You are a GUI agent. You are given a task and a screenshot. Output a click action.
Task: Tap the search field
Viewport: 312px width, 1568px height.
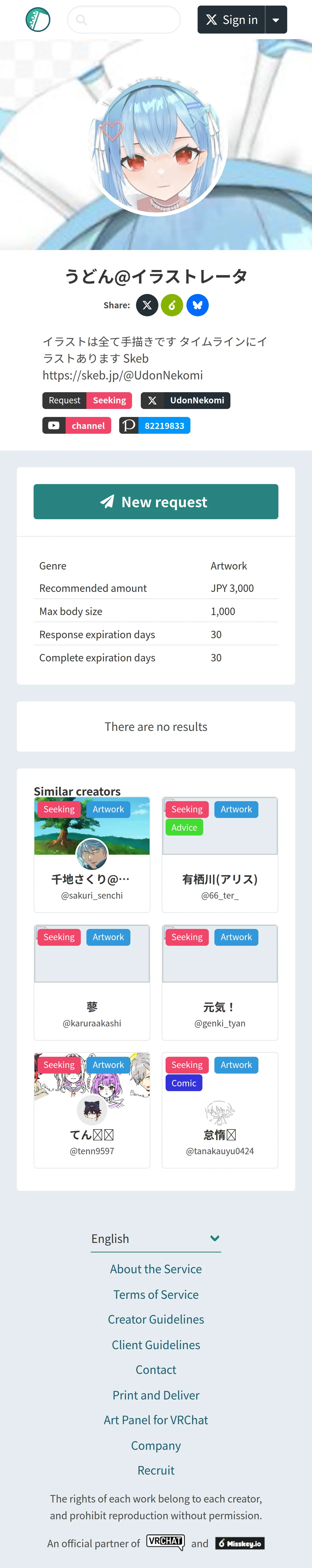pyautogui.click(x=124, y=20)
